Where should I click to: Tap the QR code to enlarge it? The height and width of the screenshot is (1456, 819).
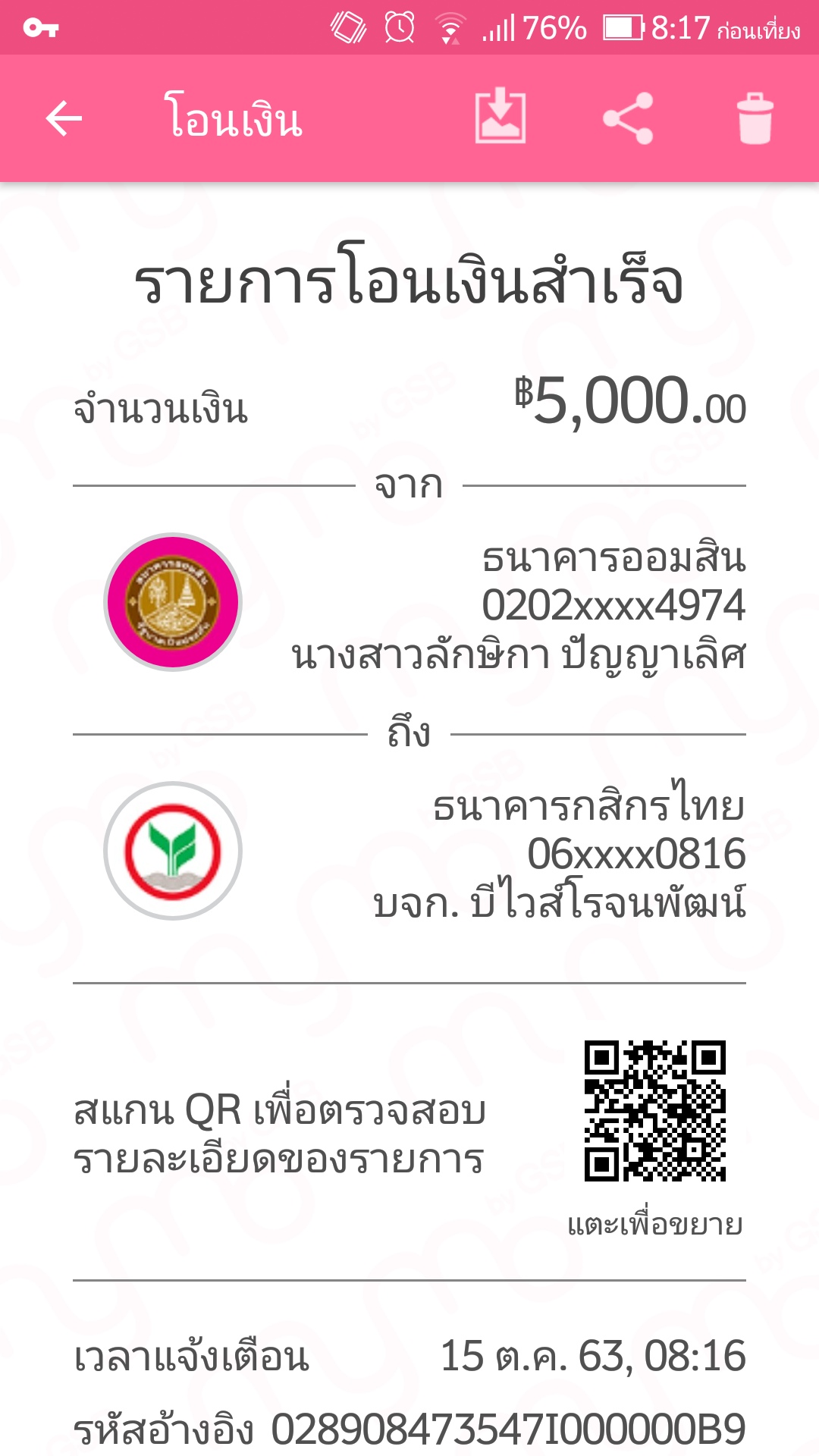pyautogui.click(x=655, y=1111)
